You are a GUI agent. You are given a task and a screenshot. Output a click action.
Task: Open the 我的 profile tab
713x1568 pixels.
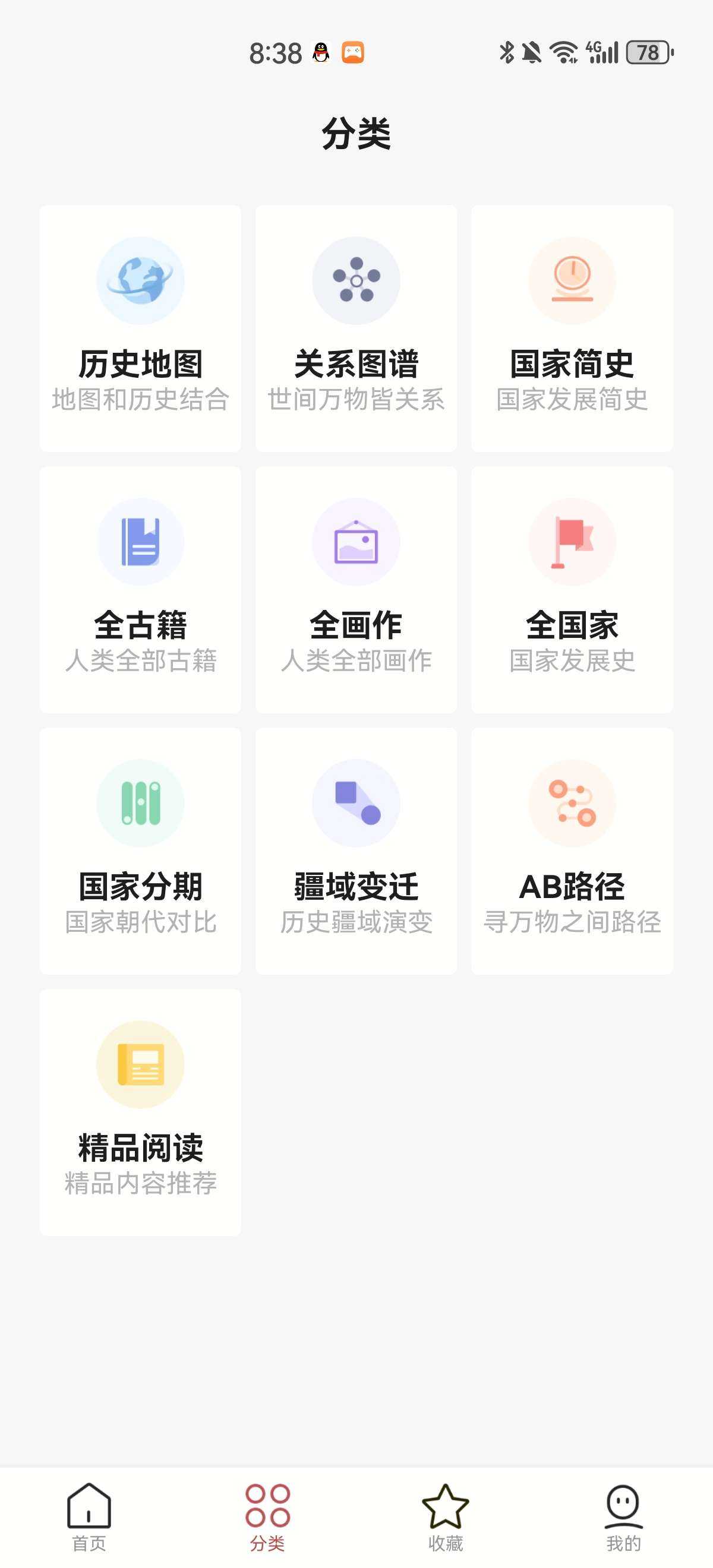pyautogui.click(x=623, y=1517)
